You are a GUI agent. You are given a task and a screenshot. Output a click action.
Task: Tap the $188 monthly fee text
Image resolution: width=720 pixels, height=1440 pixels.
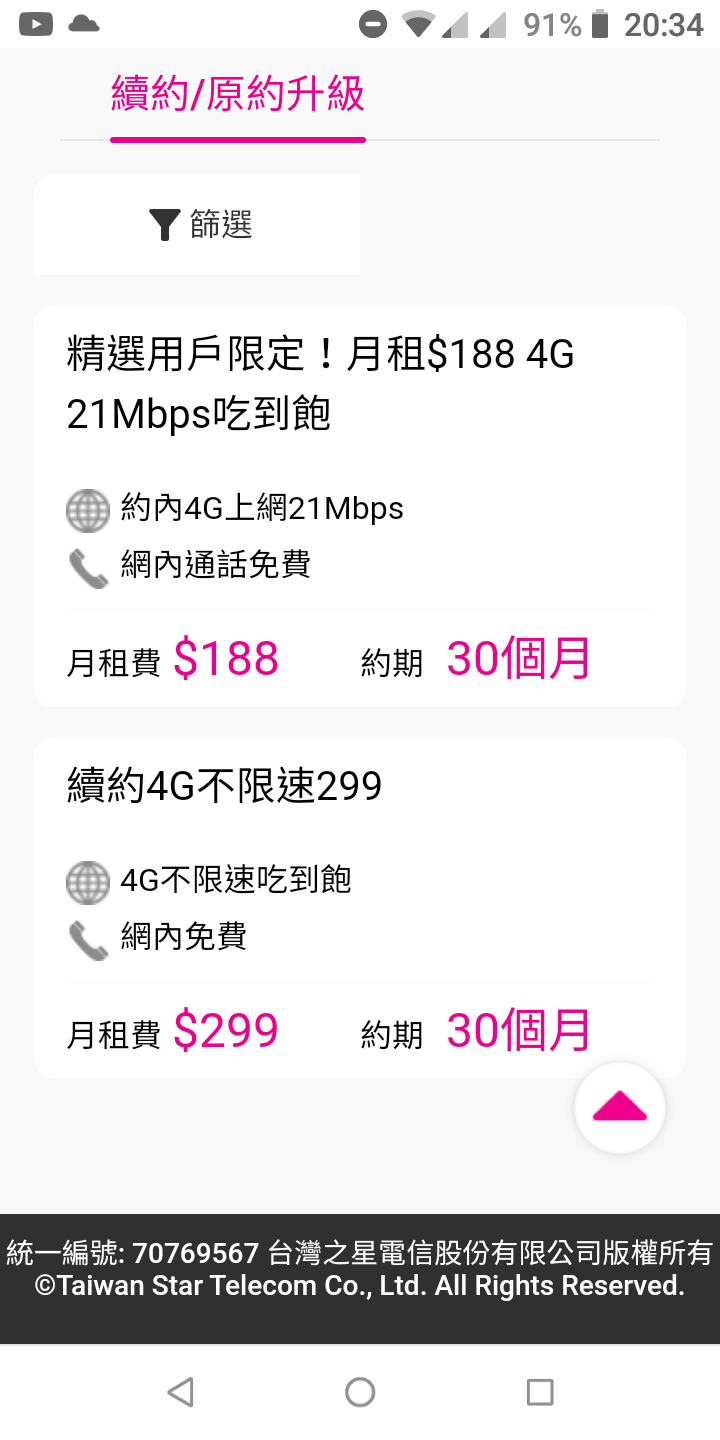pyautogui.click(x=227, y=657)
